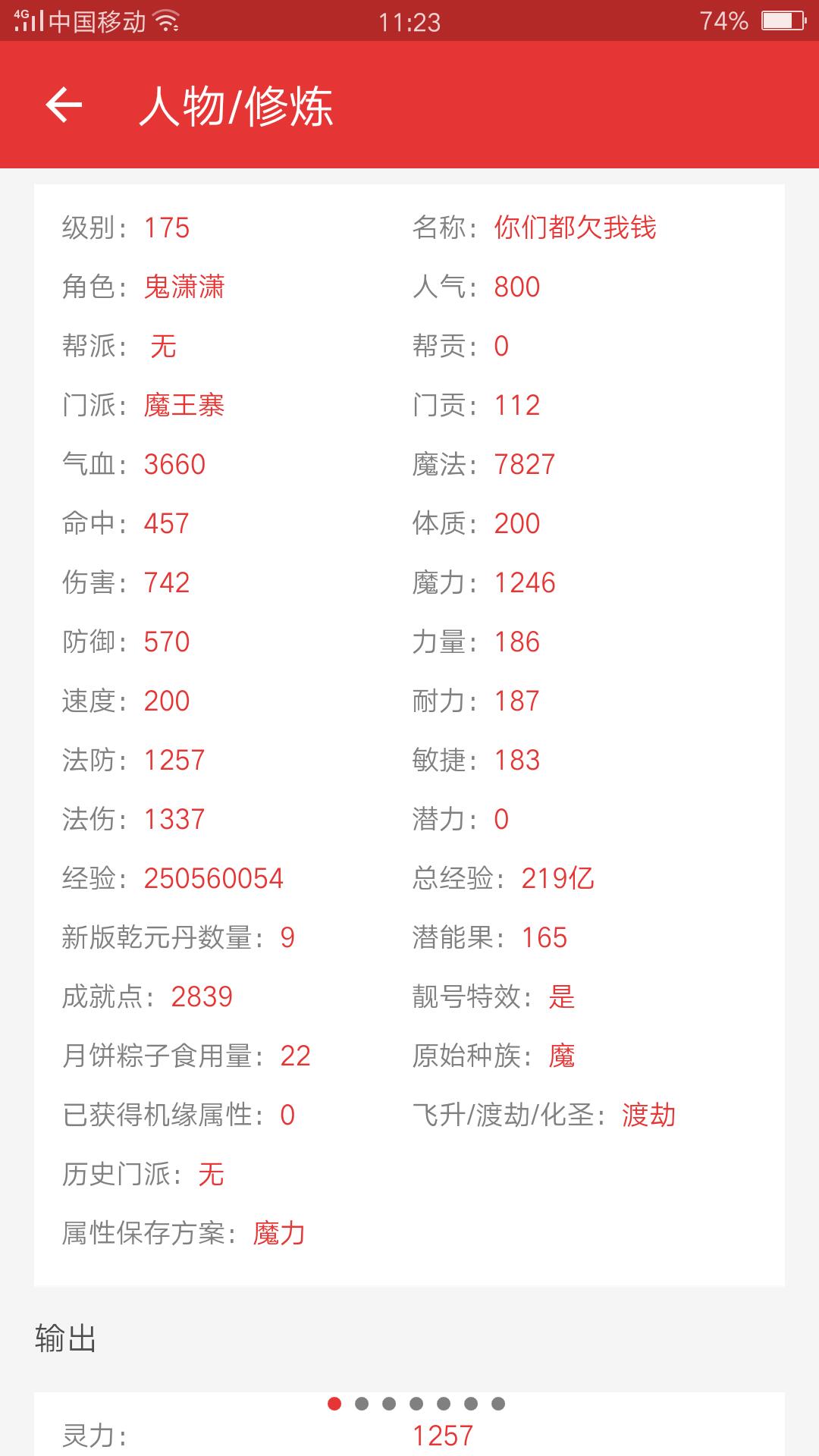The height and width of the screenshot is (1456, 819).
Task: Go back from the 人物/修炼 page
Action: coord(64,105)
